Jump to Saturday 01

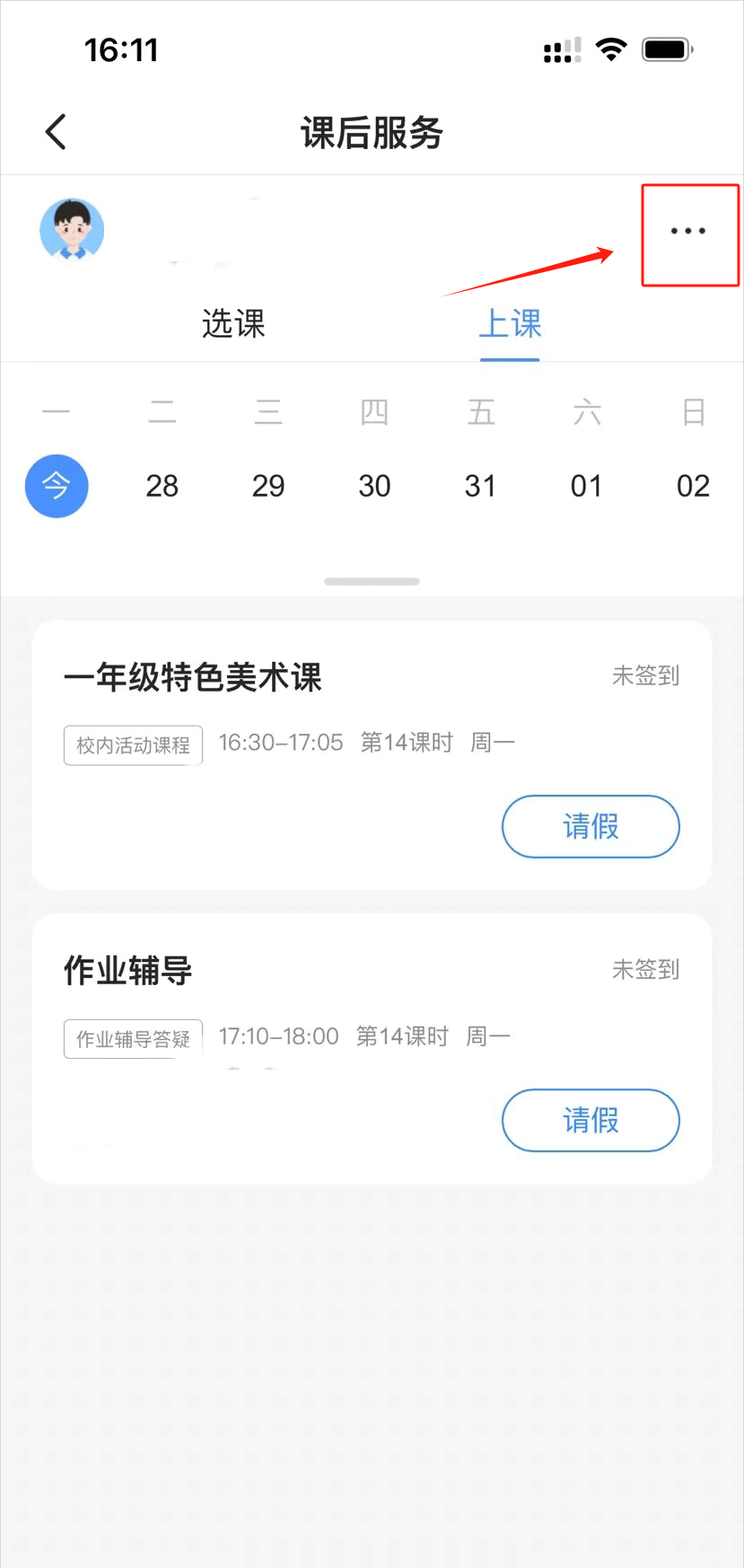pos(586,486)
